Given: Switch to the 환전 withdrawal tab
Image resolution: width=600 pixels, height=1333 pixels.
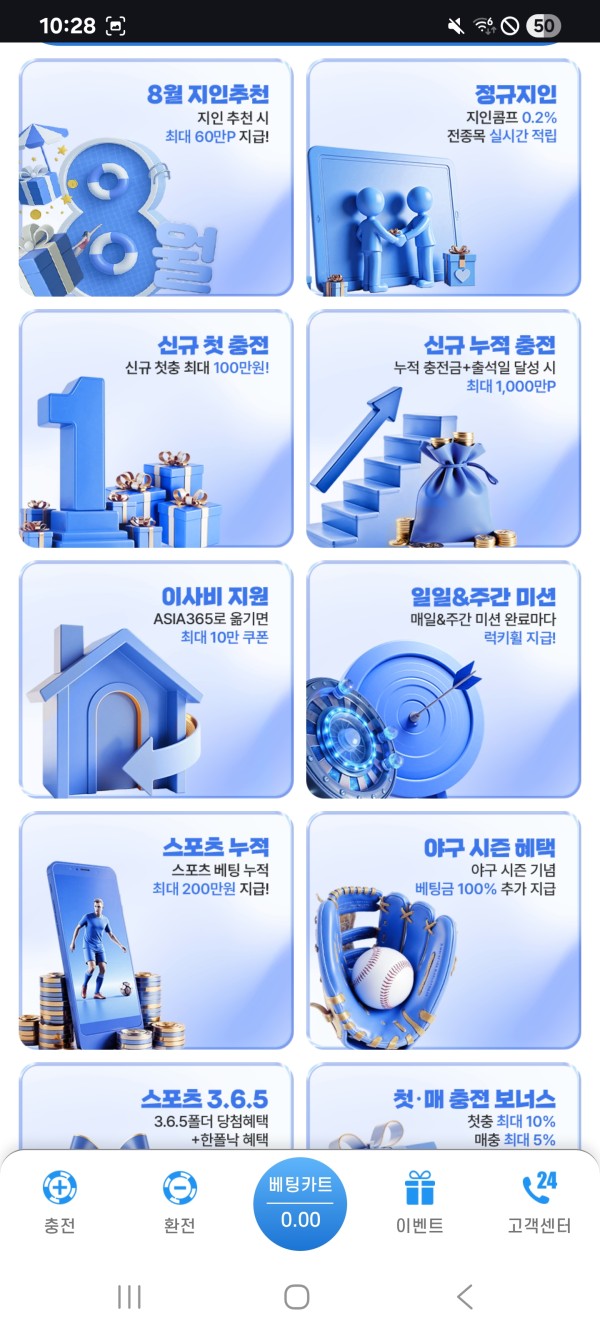Looking at the screenshot, I should 179,1203.
